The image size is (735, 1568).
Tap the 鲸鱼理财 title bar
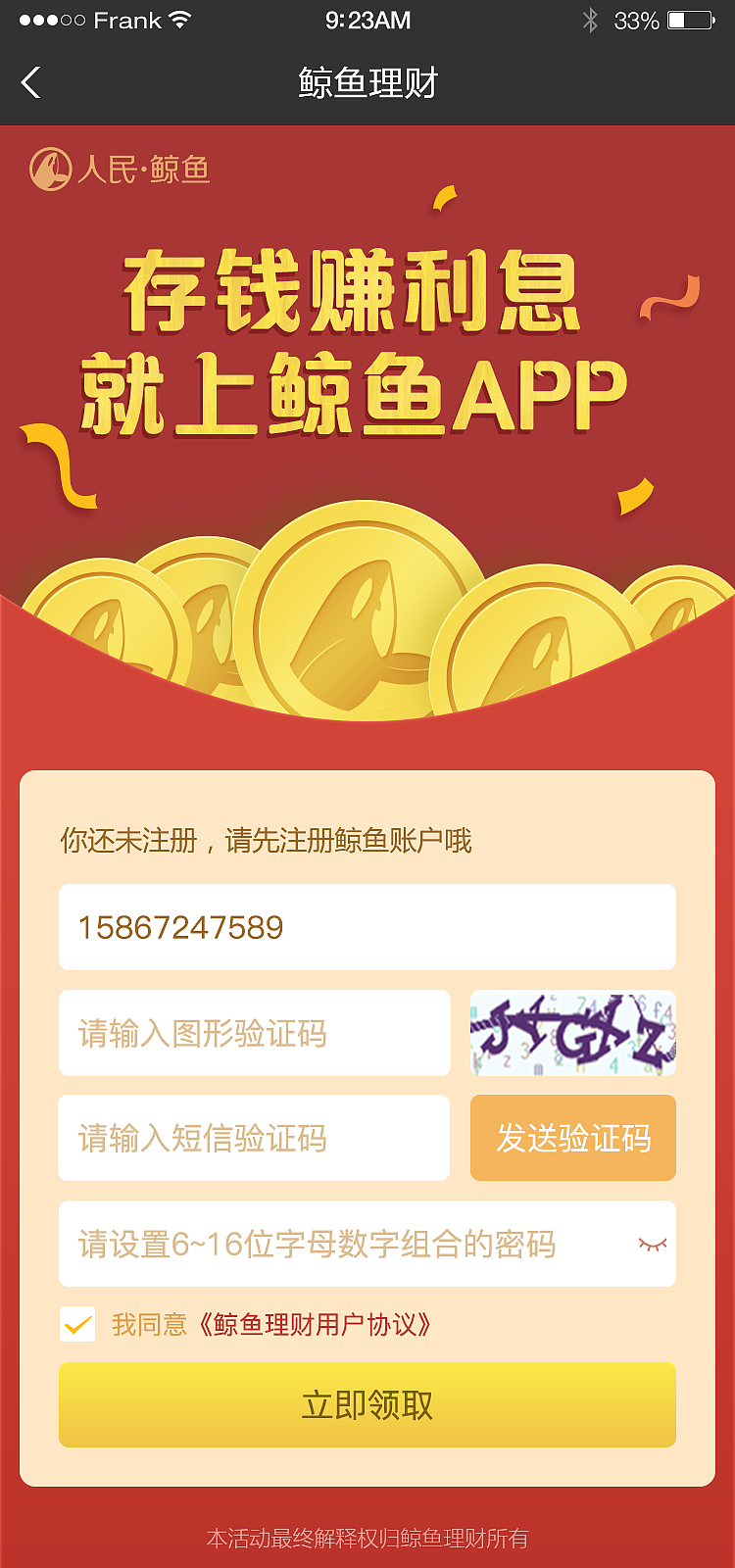pos(367,83)
